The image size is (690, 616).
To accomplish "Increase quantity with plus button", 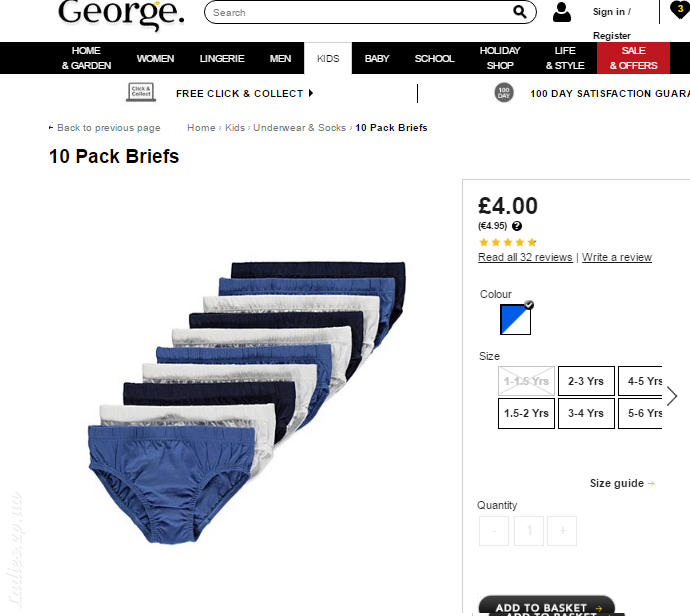I will pos(562,531).
